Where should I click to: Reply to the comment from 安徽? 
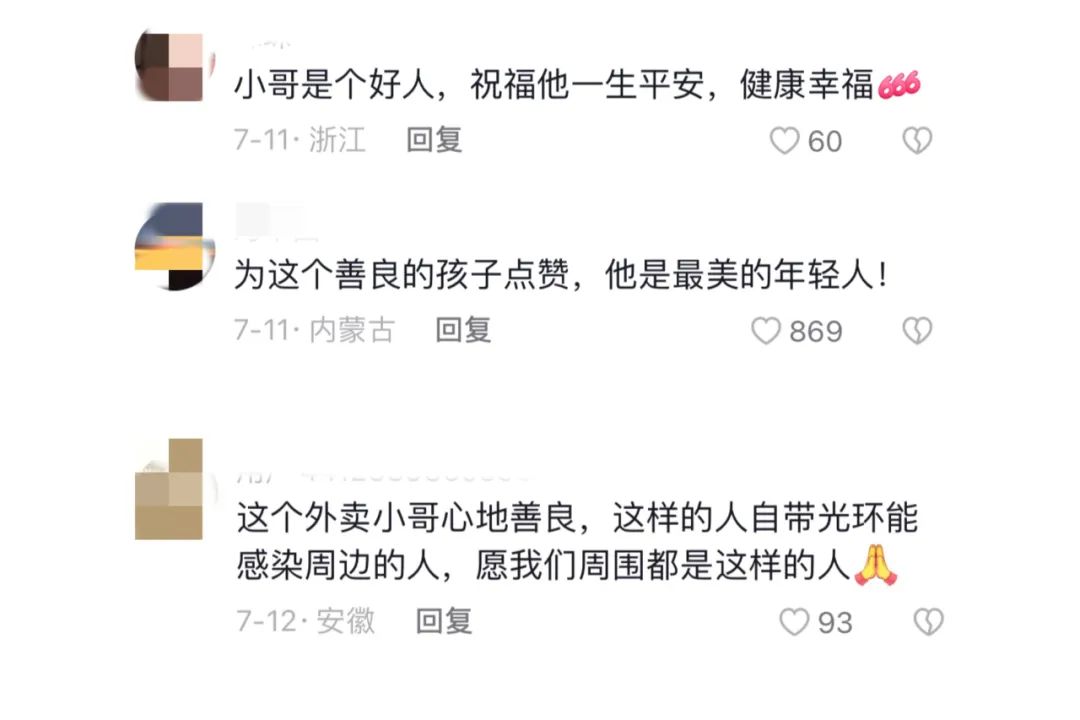[444, 622]
